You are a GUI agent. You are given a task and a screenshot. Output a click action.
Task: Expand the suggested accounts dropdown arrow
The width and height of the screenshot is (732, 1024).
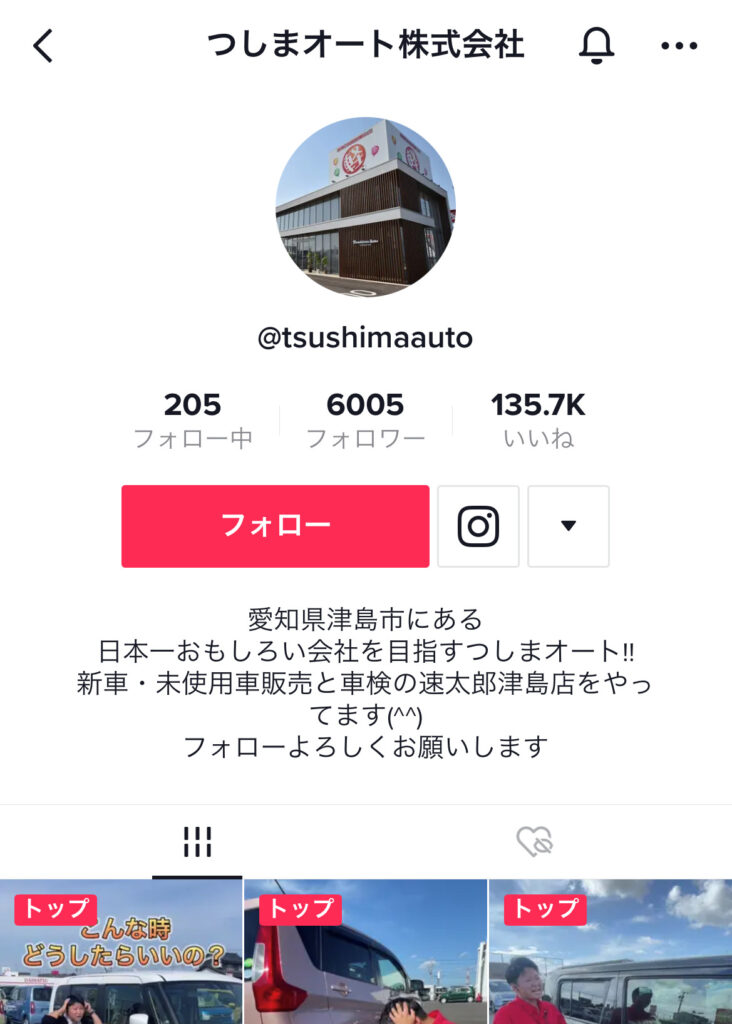(x=568, y=526)
